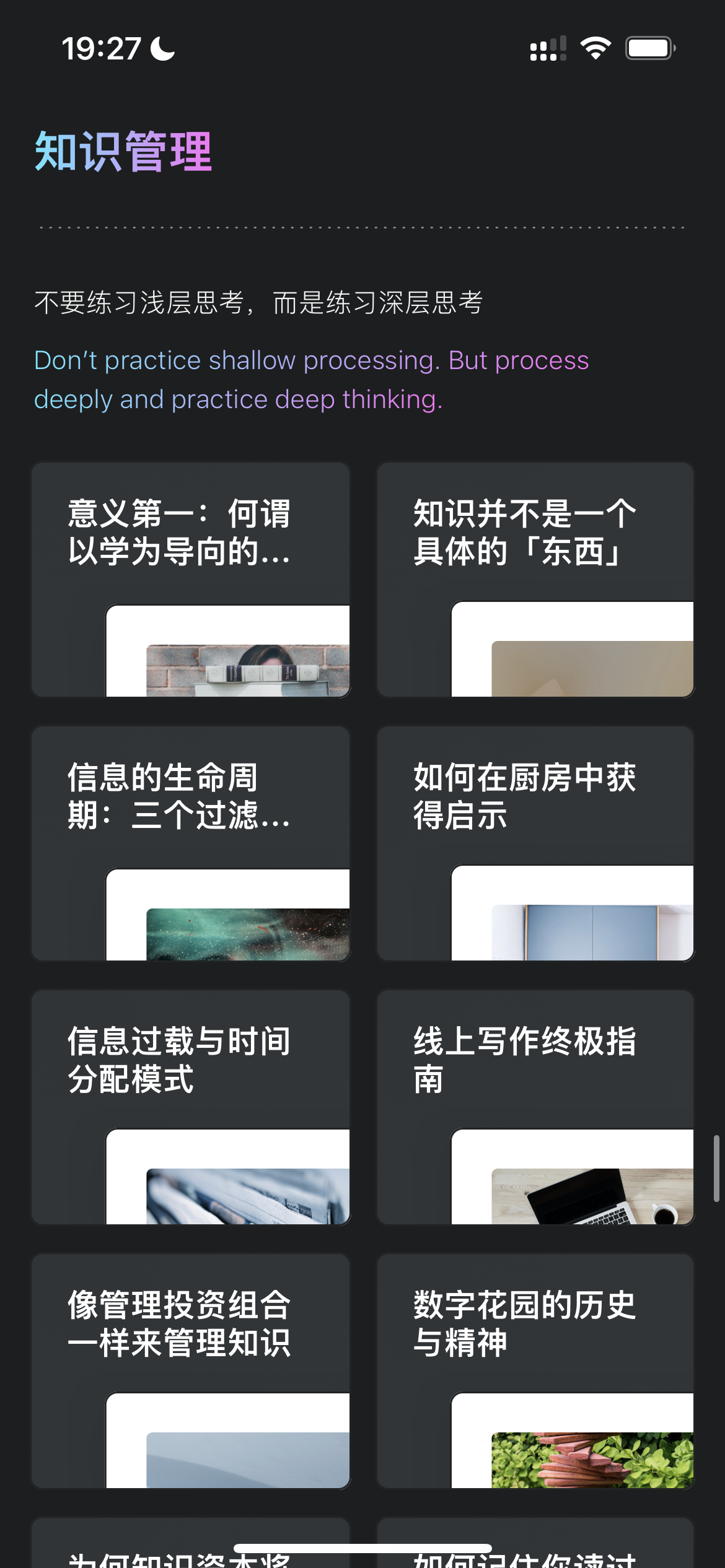Tap the 信息过载与时间分配模式 card
This screenshot has height=1568, width=725.
click(191, 1107)
